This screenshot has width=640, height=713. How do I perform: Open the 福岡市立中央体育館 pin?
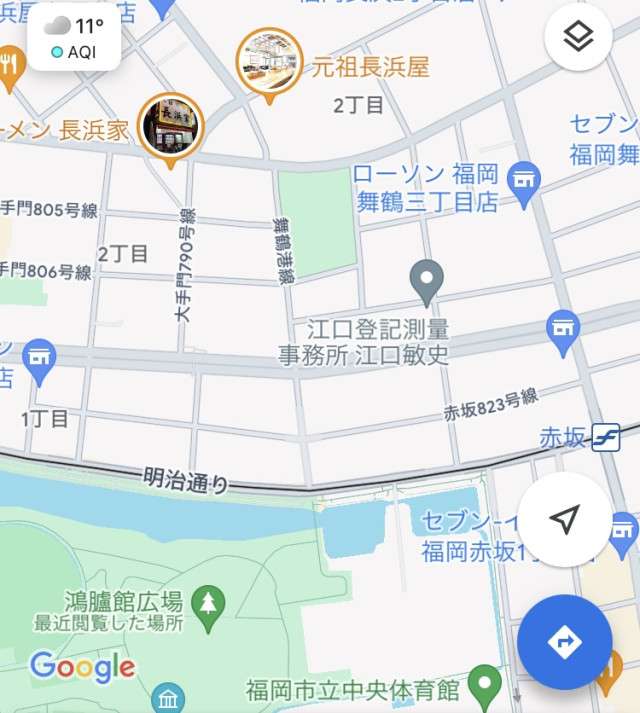point(485,685)
